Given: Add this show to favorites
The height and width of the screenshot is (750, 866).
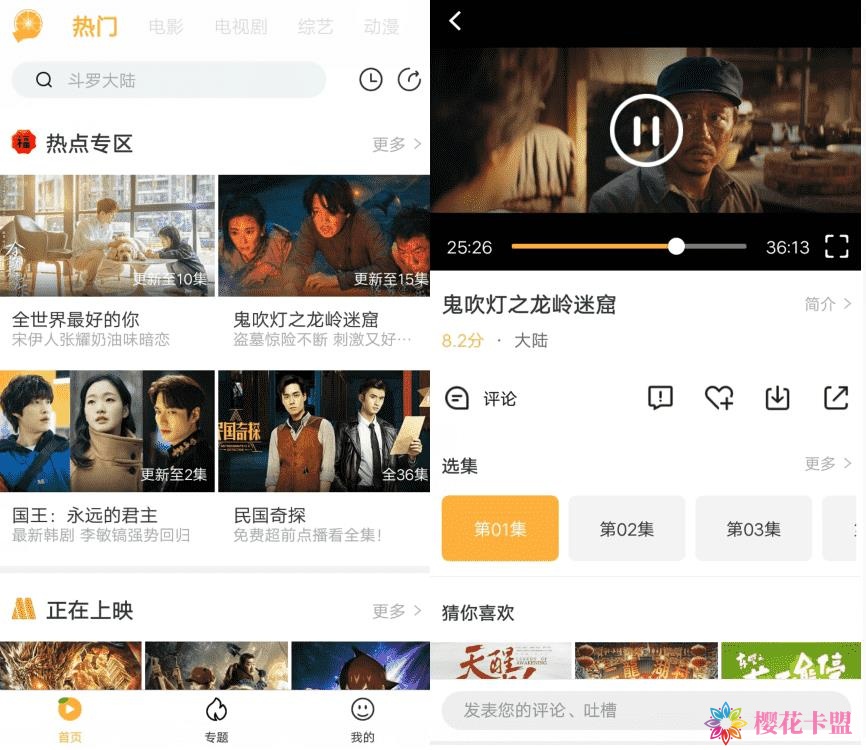Looking at the screenshot, I should point(718,398).
